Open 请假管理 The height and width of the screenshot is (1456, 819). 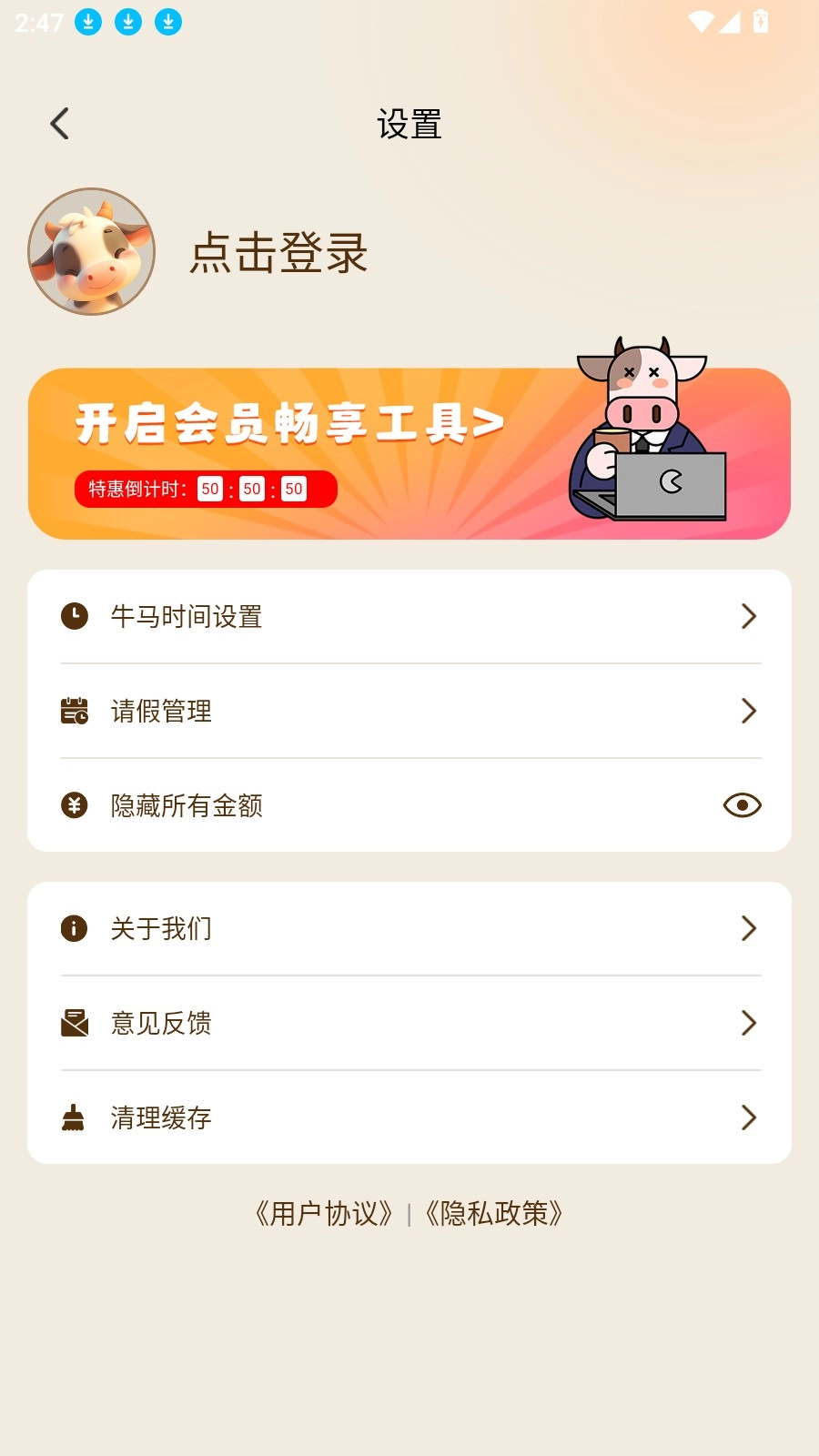tap(409, 711)
